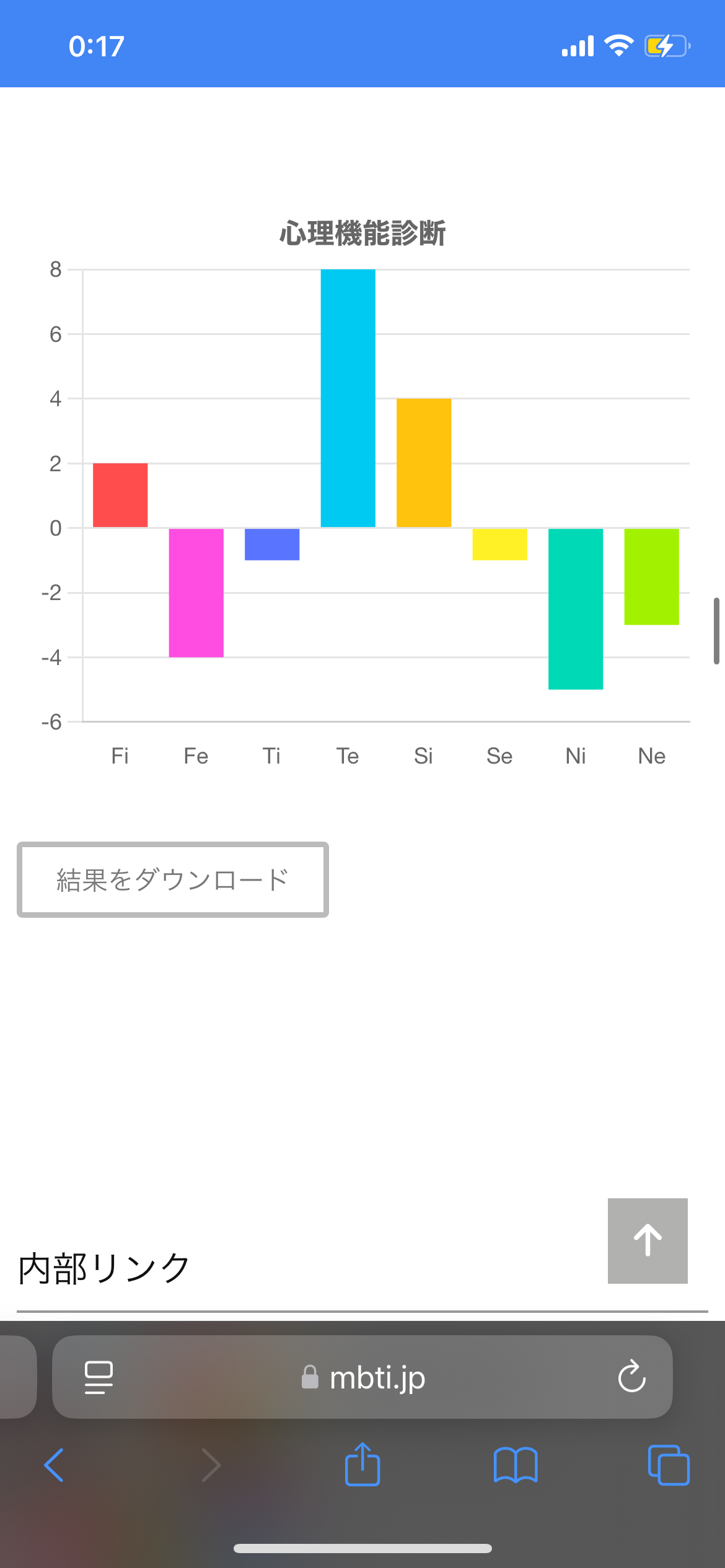Reload the mbti.jp page

[631, 1377]
